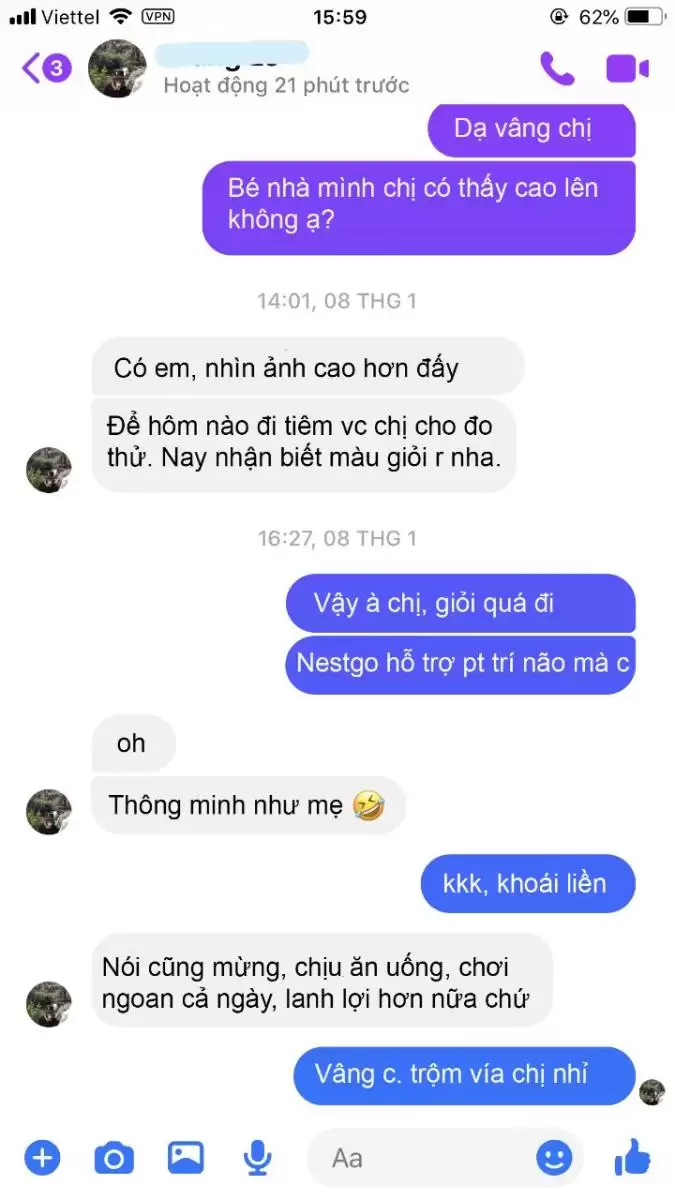Open the photo gallery picker
The height and width of the screenshot is (1200, 675).
tap(186, 1158)
